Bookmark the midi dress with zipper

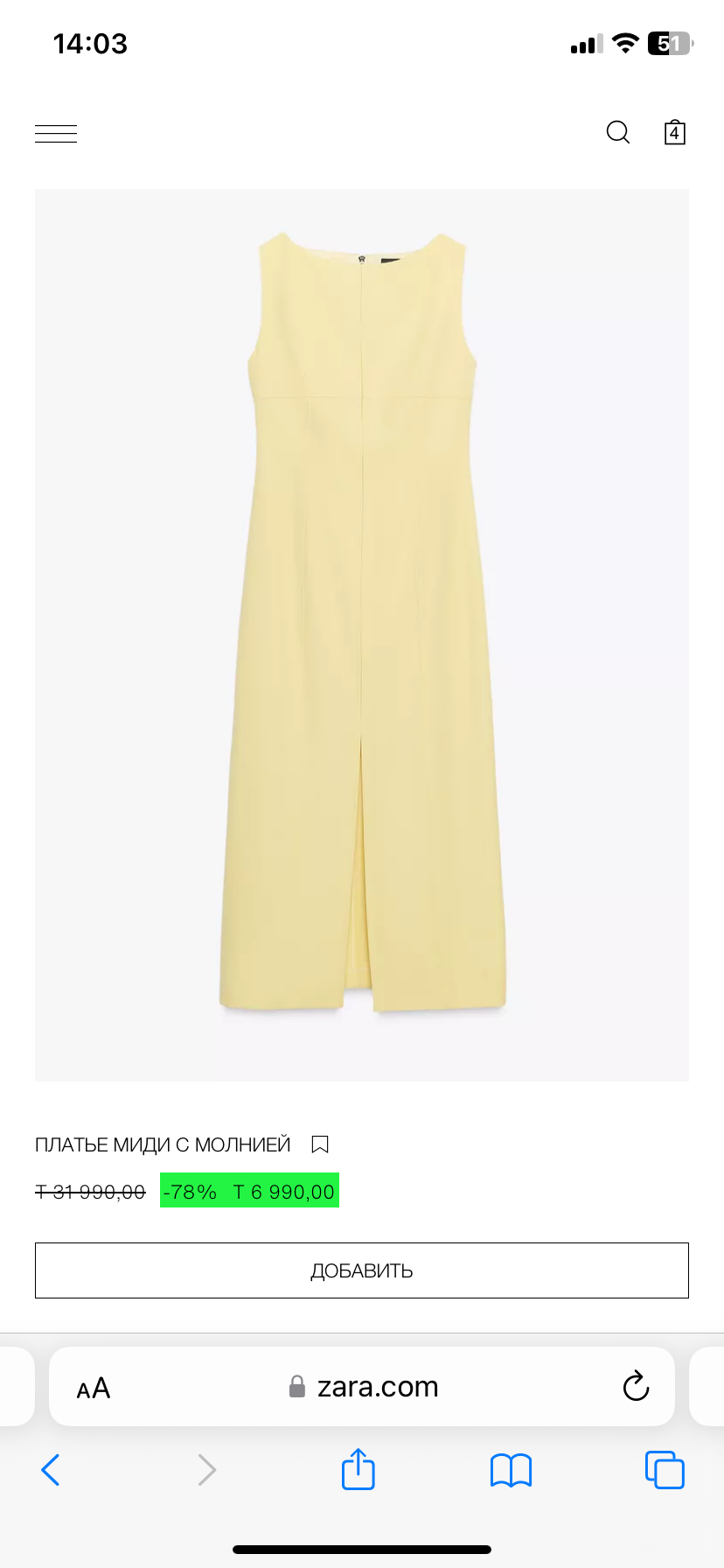(320, 1144)
